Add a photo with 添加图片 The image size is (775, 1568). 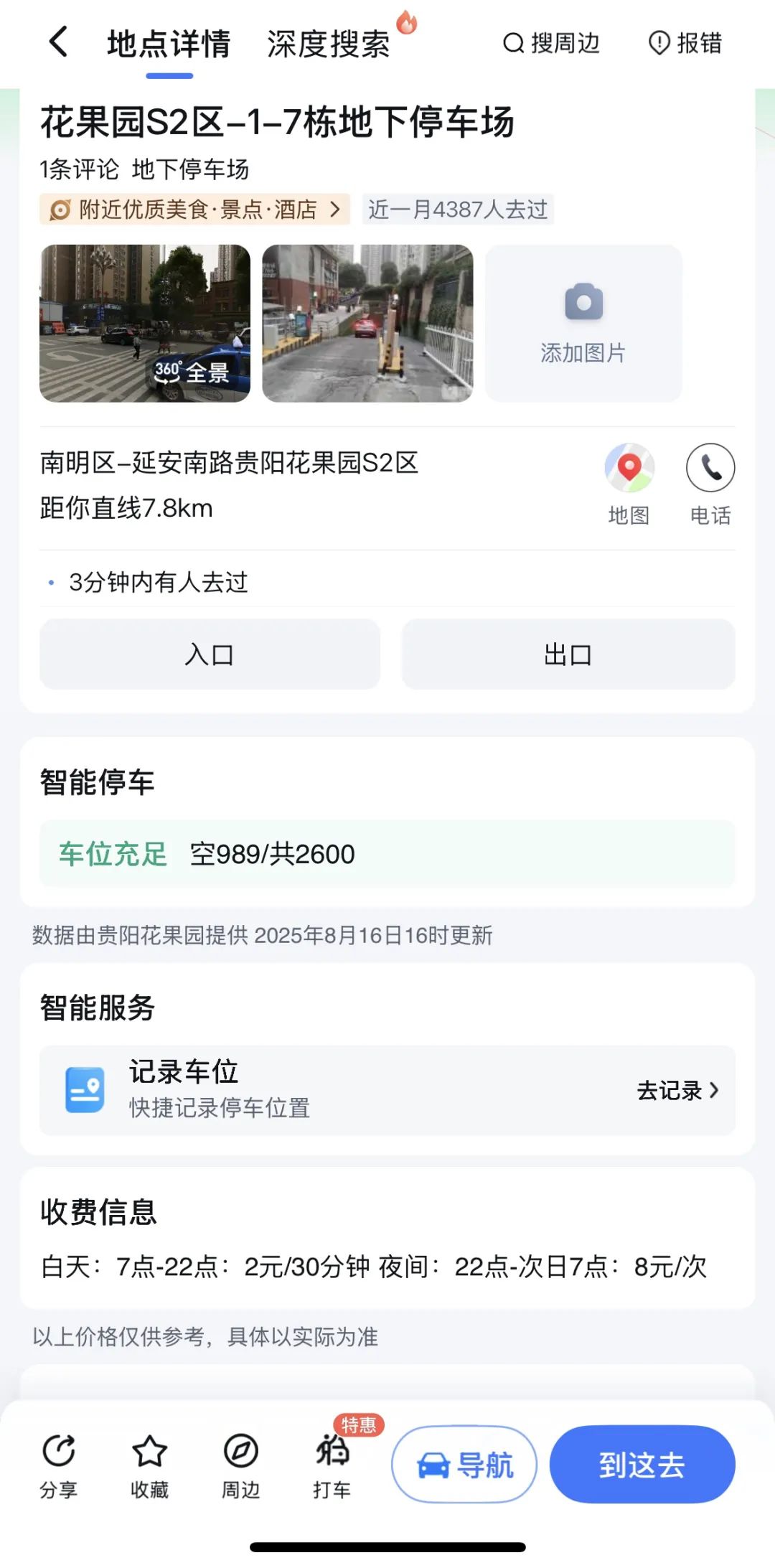583,323
